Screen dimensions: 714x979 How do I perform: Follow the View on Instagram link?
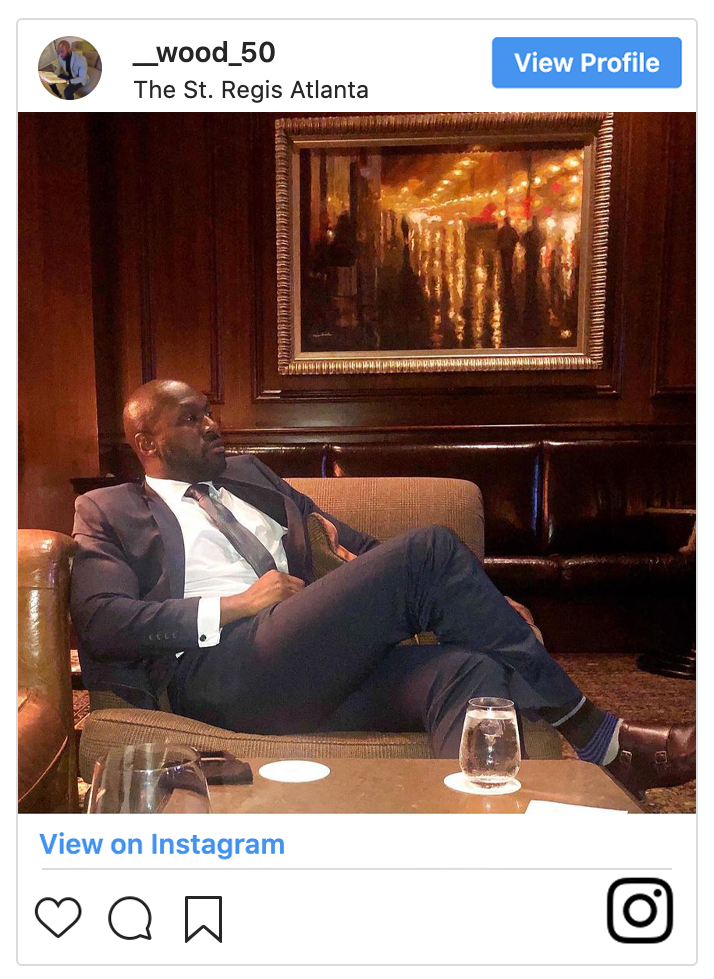tap(162, 844)
